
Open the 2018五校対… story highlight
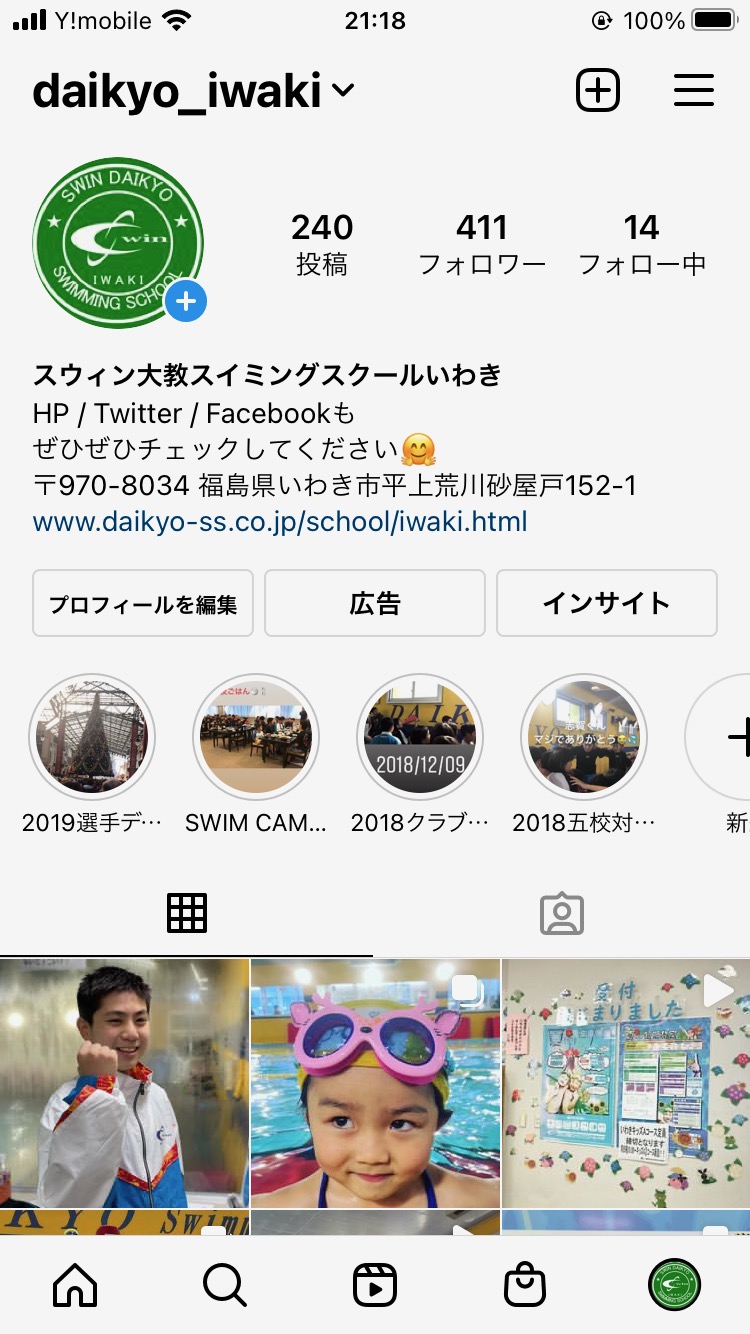coord(584,736)
